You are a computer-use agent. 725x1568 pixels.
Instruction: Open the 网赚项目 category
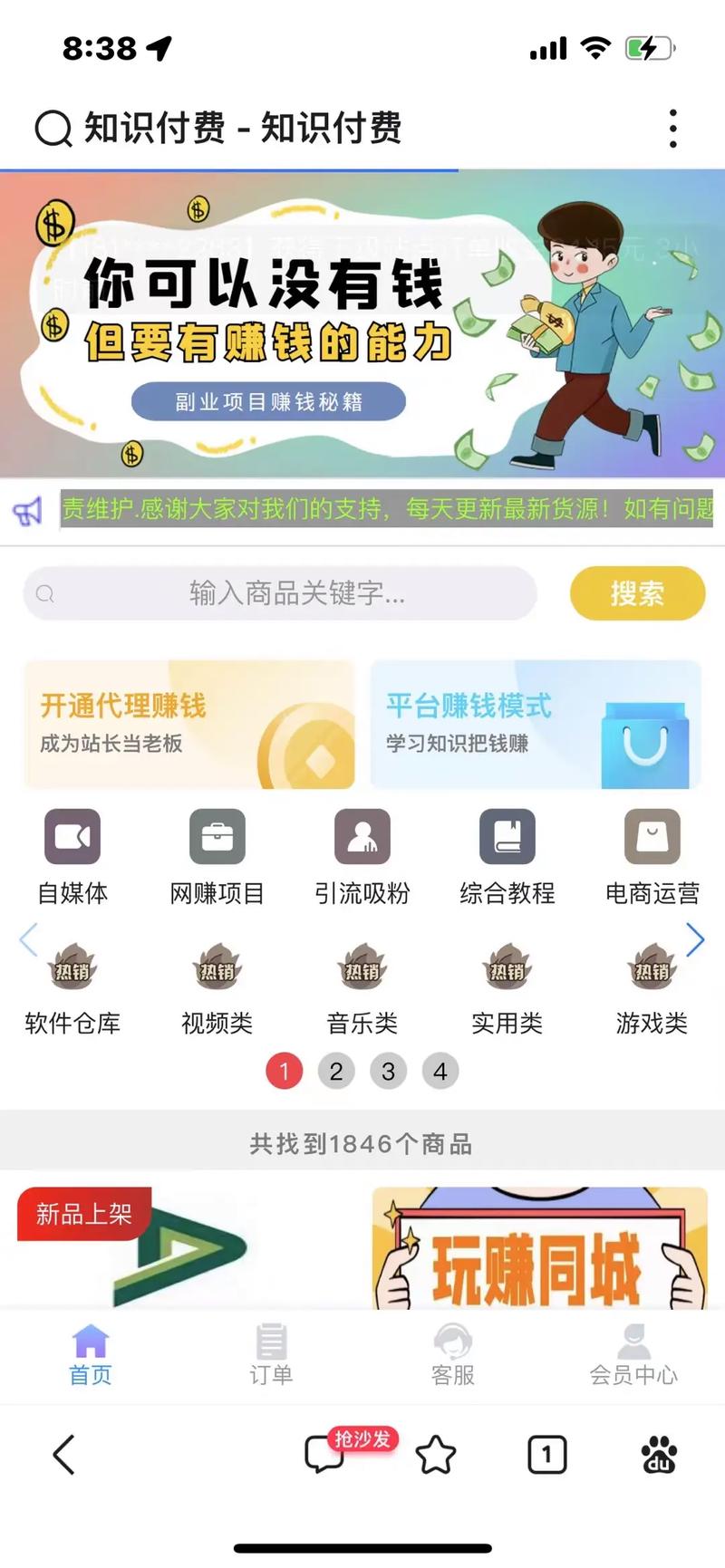click(x=217, y=837)
